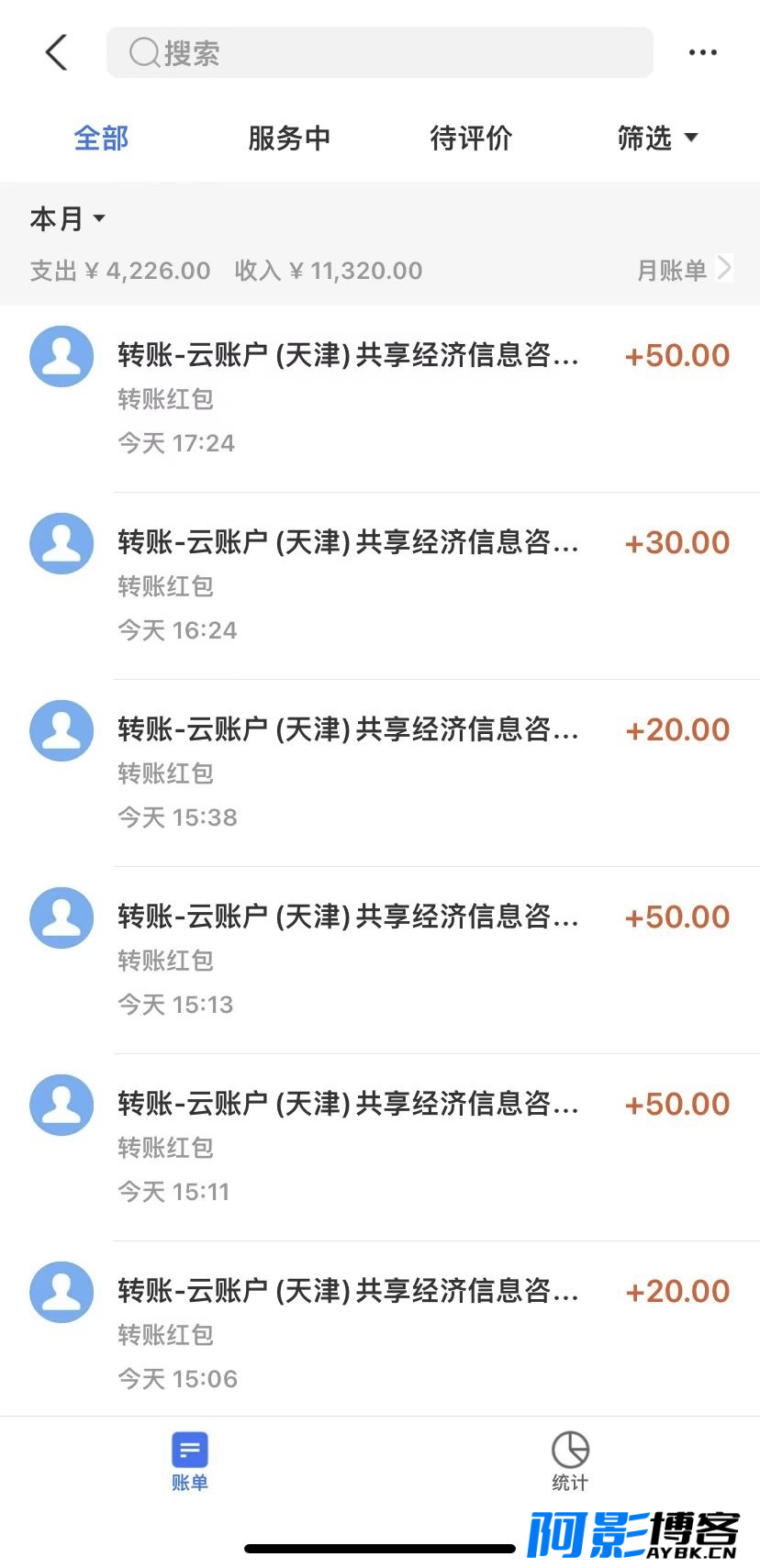
Task: Expand the 筛选 filter dropdown
Action: pos(657,139)
